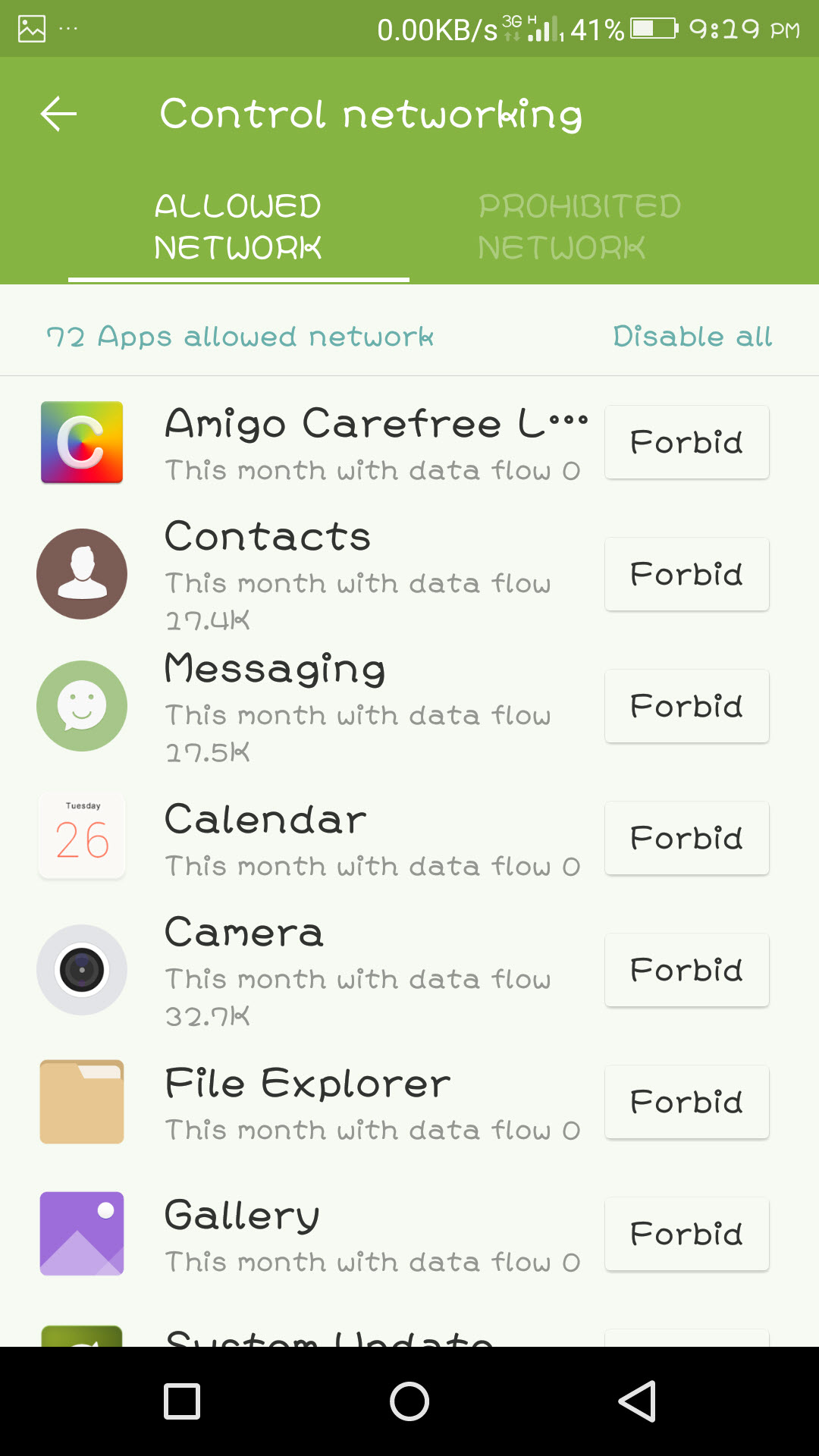Switch to the Prohibited Network tab
819x1456 pixels.
[580, 227]
